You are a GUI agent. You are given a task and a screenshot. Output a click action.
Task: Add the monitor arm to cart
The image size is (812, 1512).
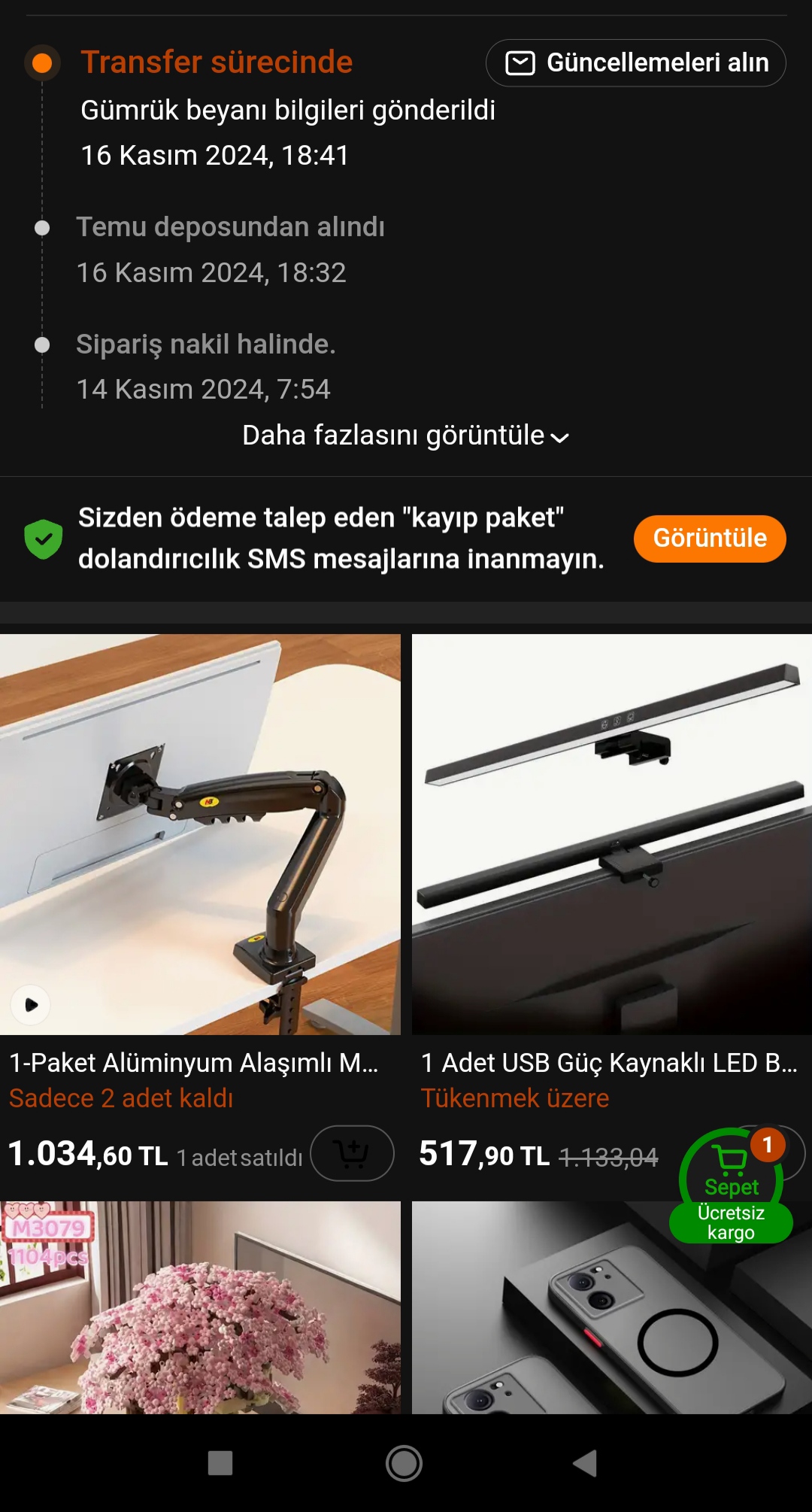(x=352, y=1153)
